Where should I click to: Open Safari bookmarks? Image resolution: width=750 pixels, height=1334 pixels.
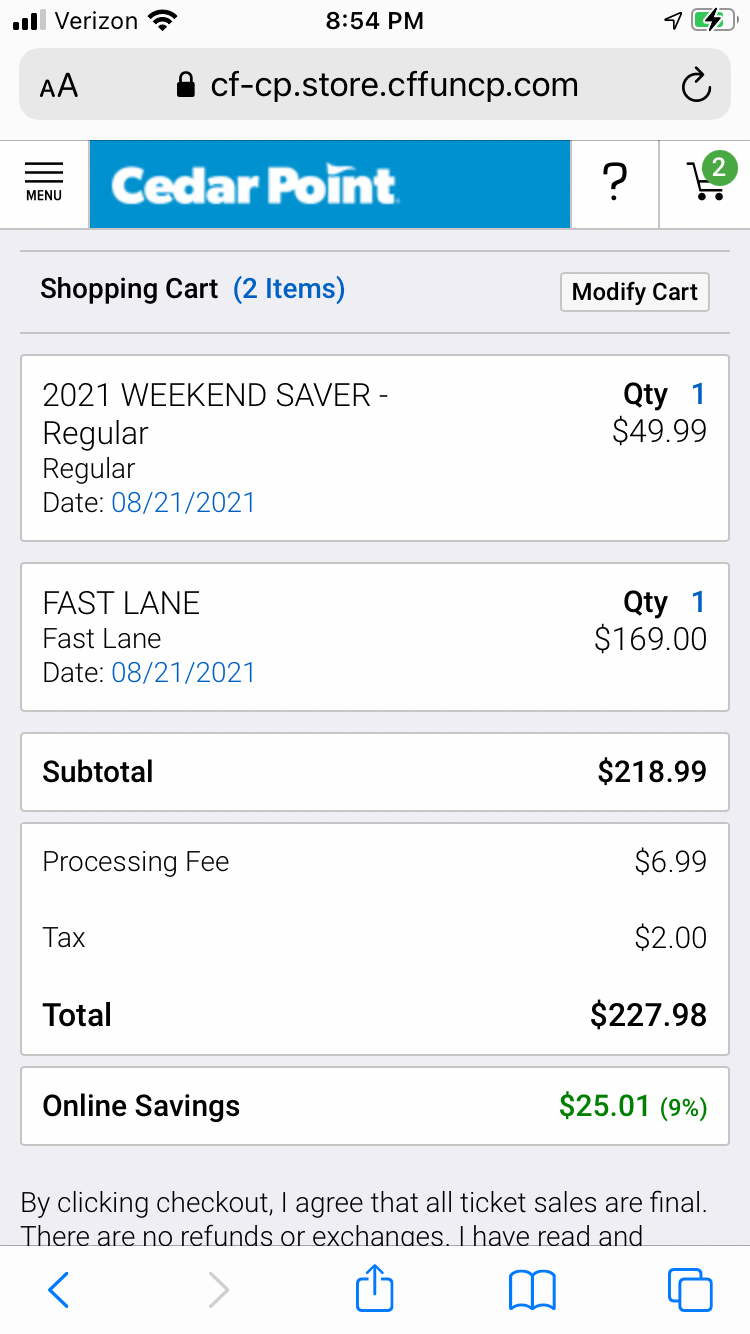click(532, 1290)
